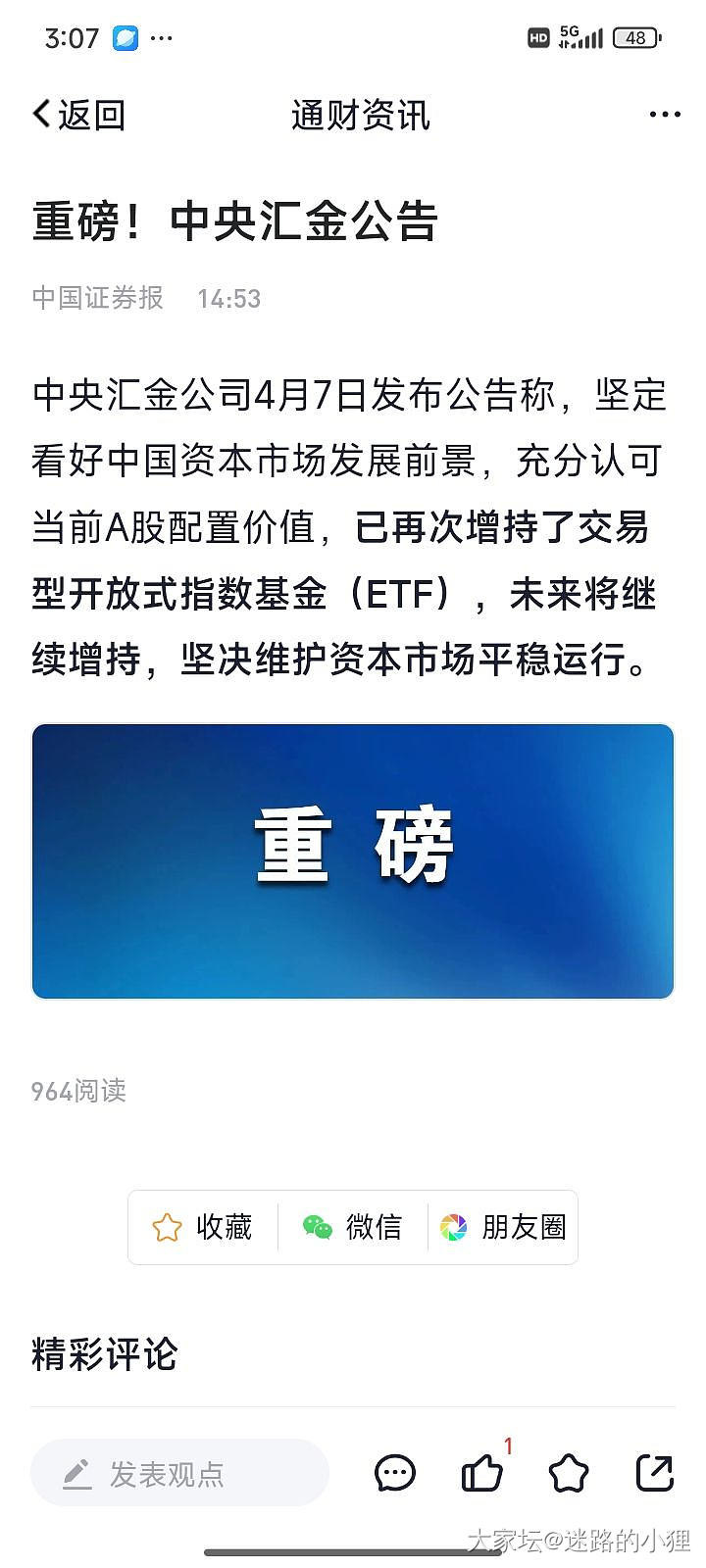Tap the 发表观点 comment field
Viewport: 706px width, 1568px height.
tap(178, 1473)
